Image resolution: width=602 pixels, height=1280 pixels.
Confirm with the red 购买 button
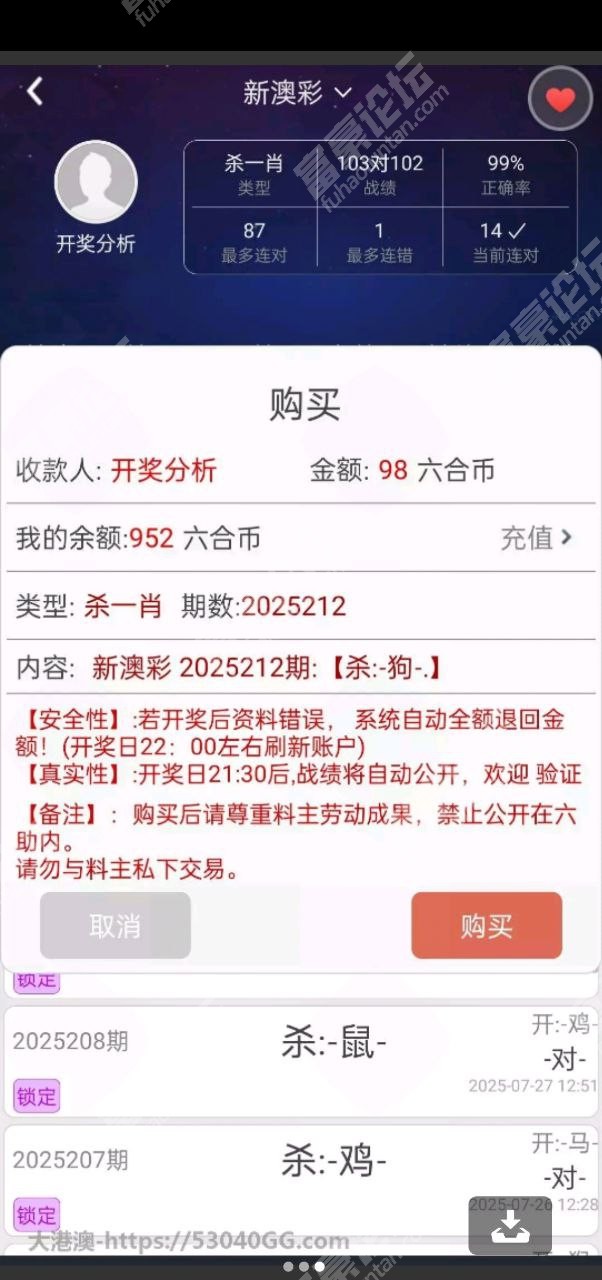pos(487,926)
